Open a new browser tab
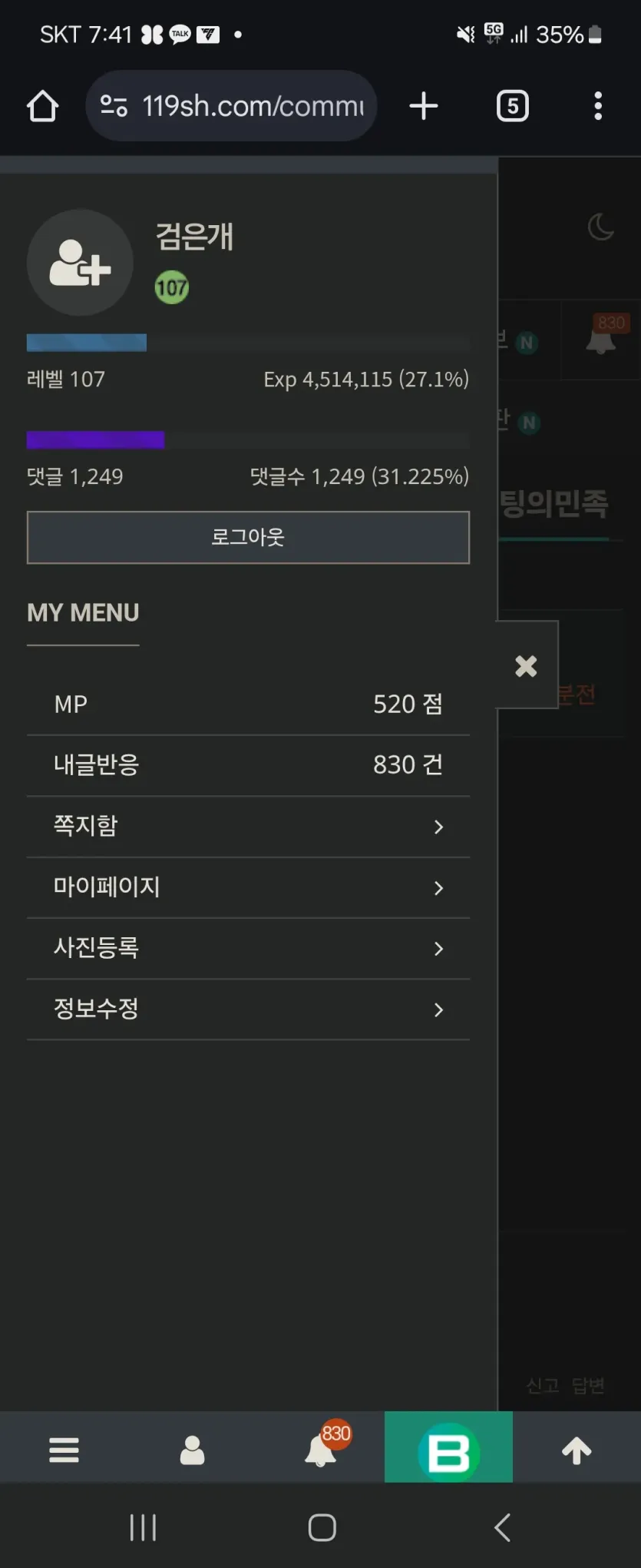641x1568 pixels. [x=424, y=106]
